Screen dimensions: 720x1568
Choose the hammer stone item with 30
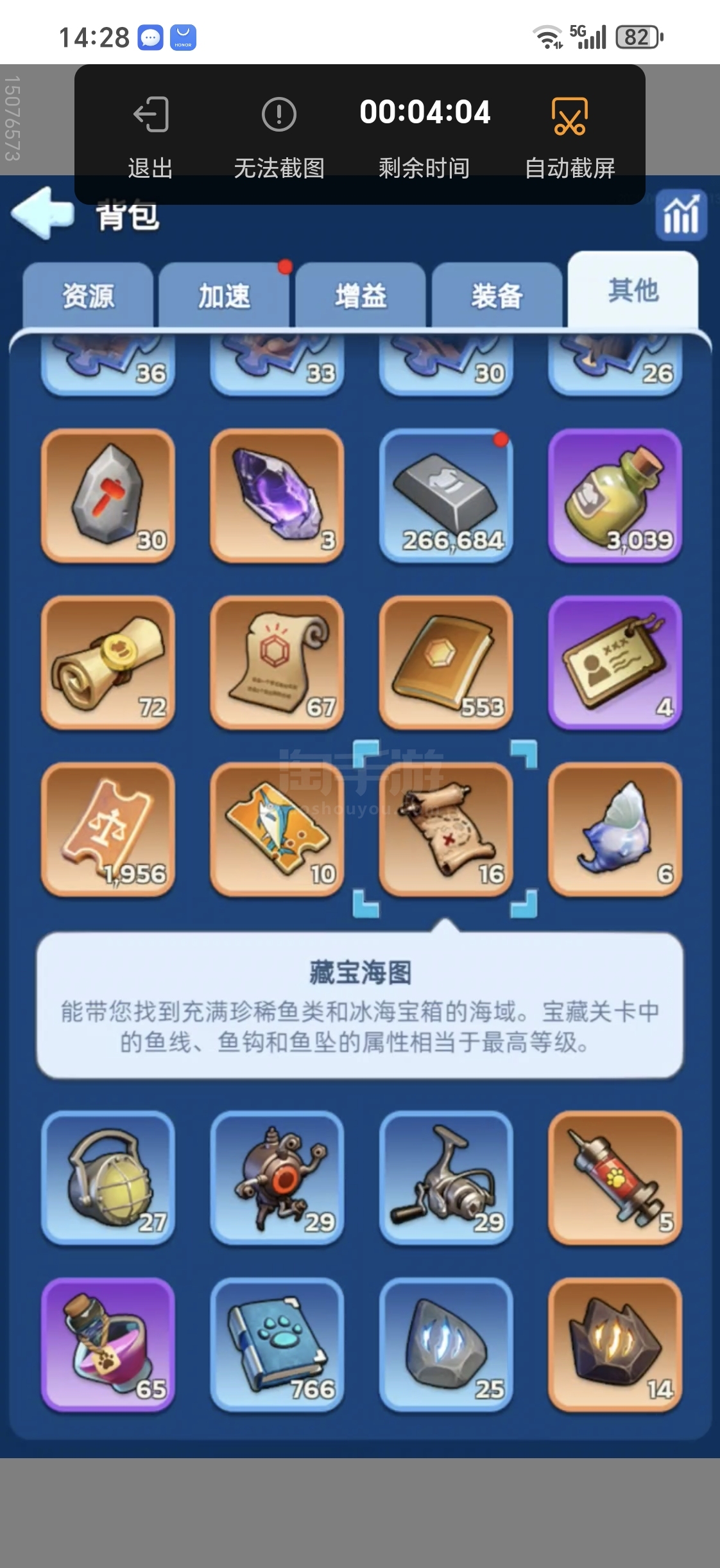tap(108, 496)
